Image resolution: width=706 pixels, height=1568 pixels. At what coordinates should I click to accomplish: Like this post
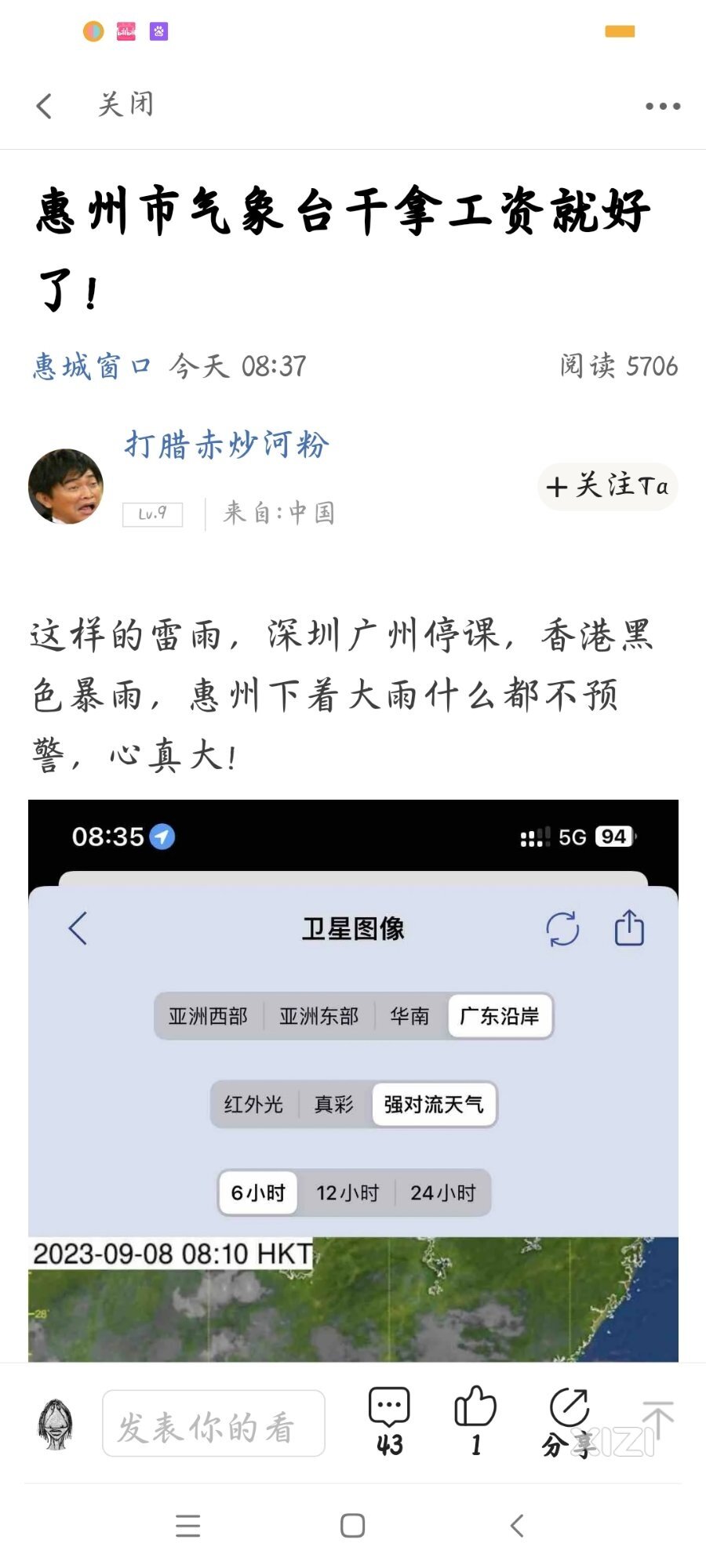click(475, 1421)
